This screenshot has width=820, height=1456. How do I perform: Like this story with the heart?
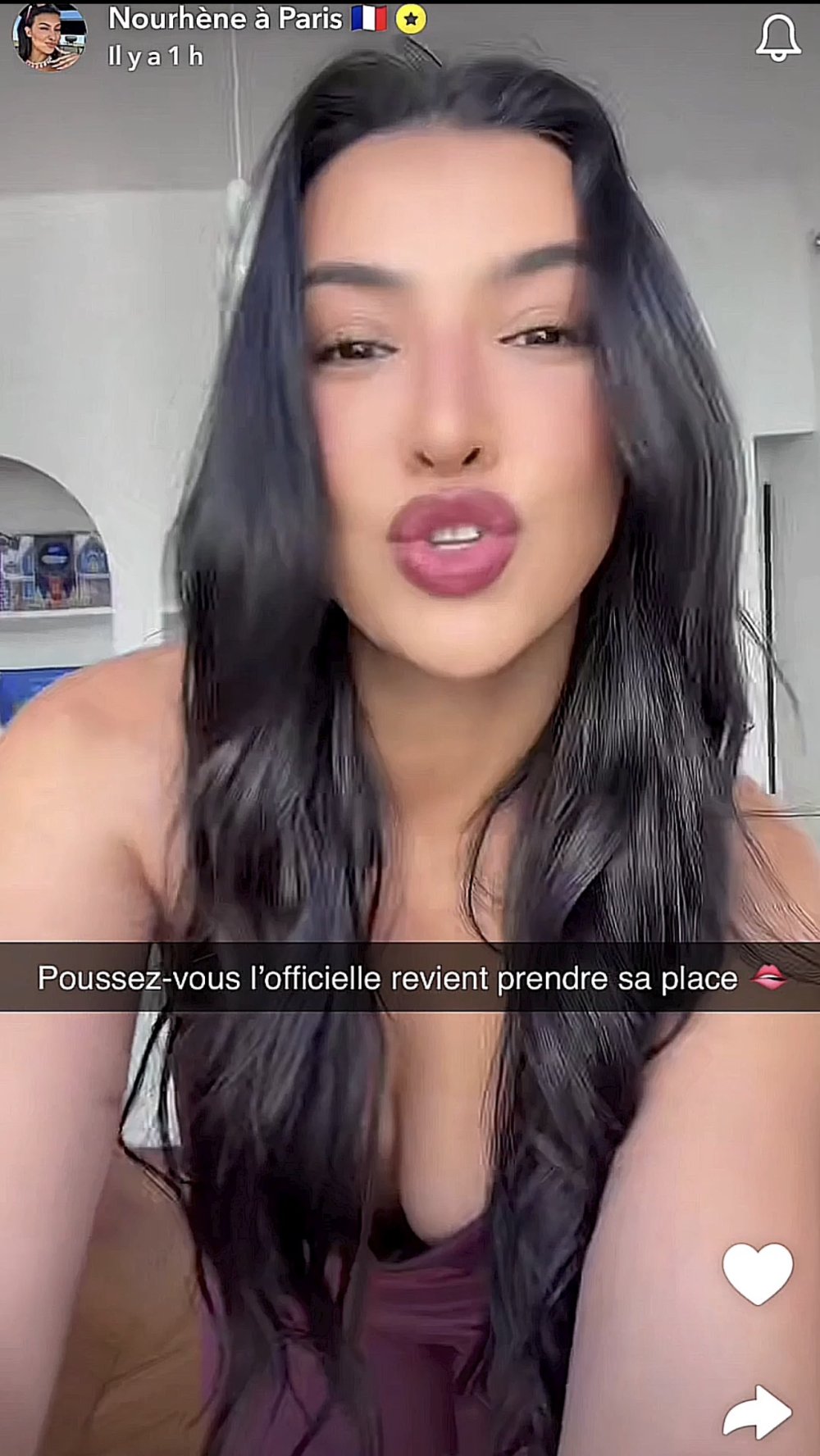[x=757, y=1273]
